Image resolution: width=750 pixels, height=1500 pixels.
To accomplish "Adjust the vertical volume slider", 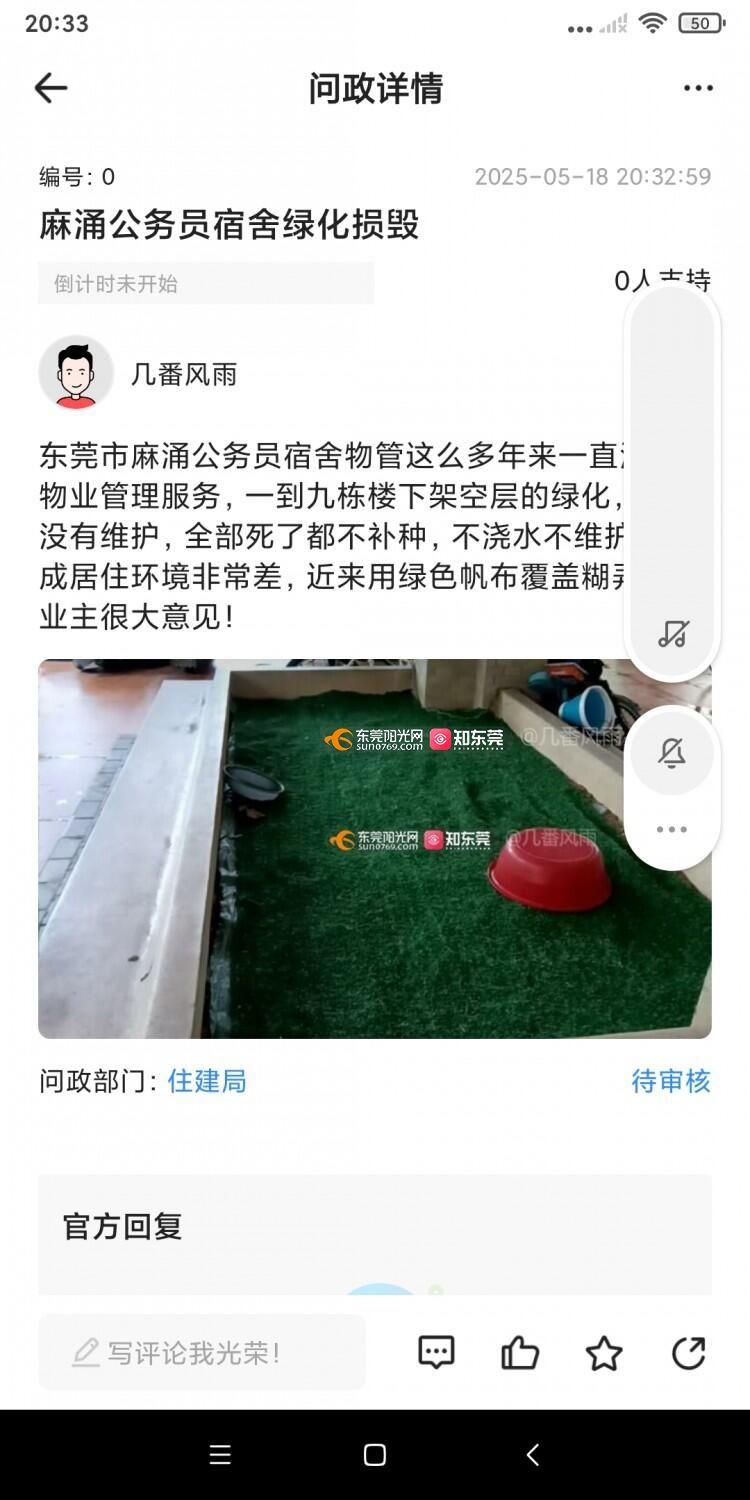I will [x=672, y=480].
